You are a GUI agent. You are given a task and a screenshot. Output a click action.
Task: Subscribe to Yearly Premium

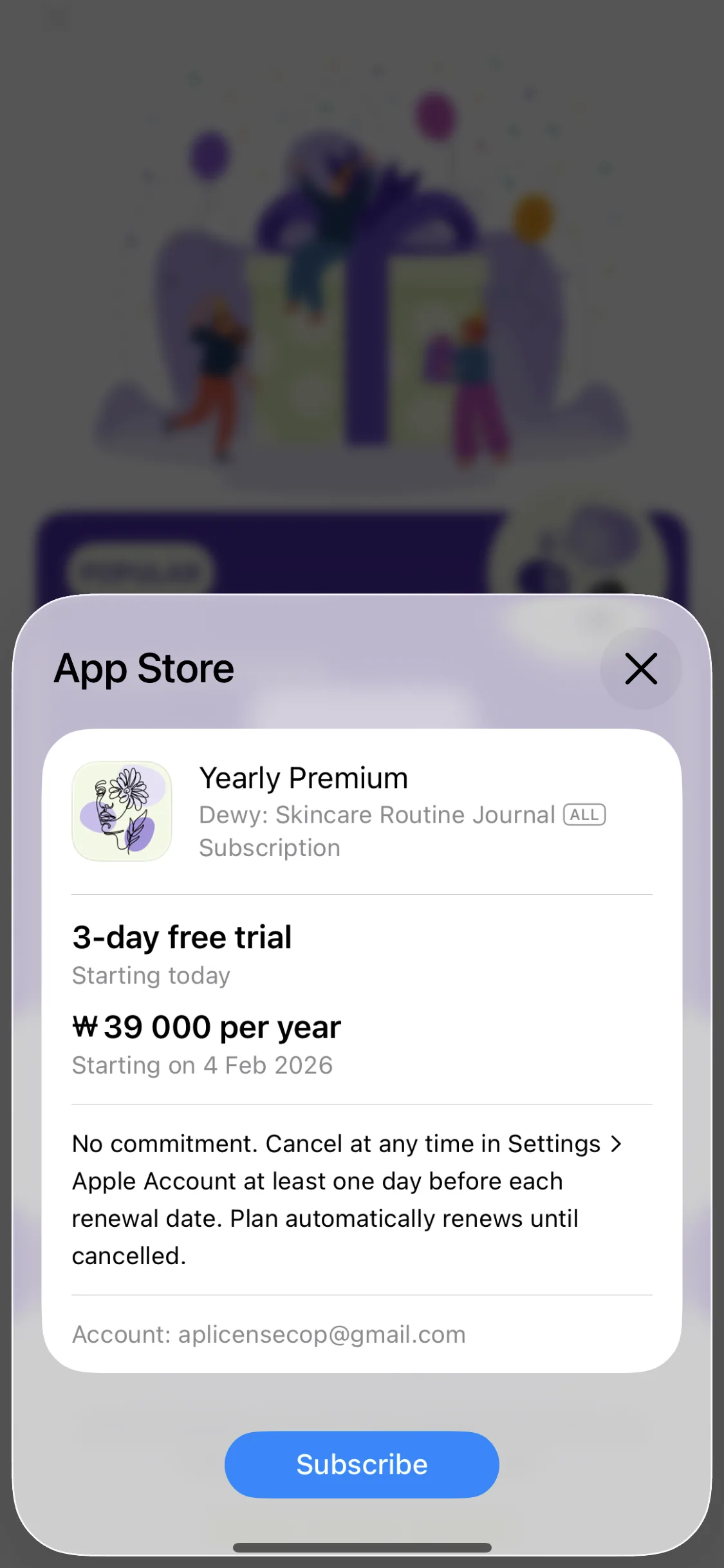click(362, 1464)
